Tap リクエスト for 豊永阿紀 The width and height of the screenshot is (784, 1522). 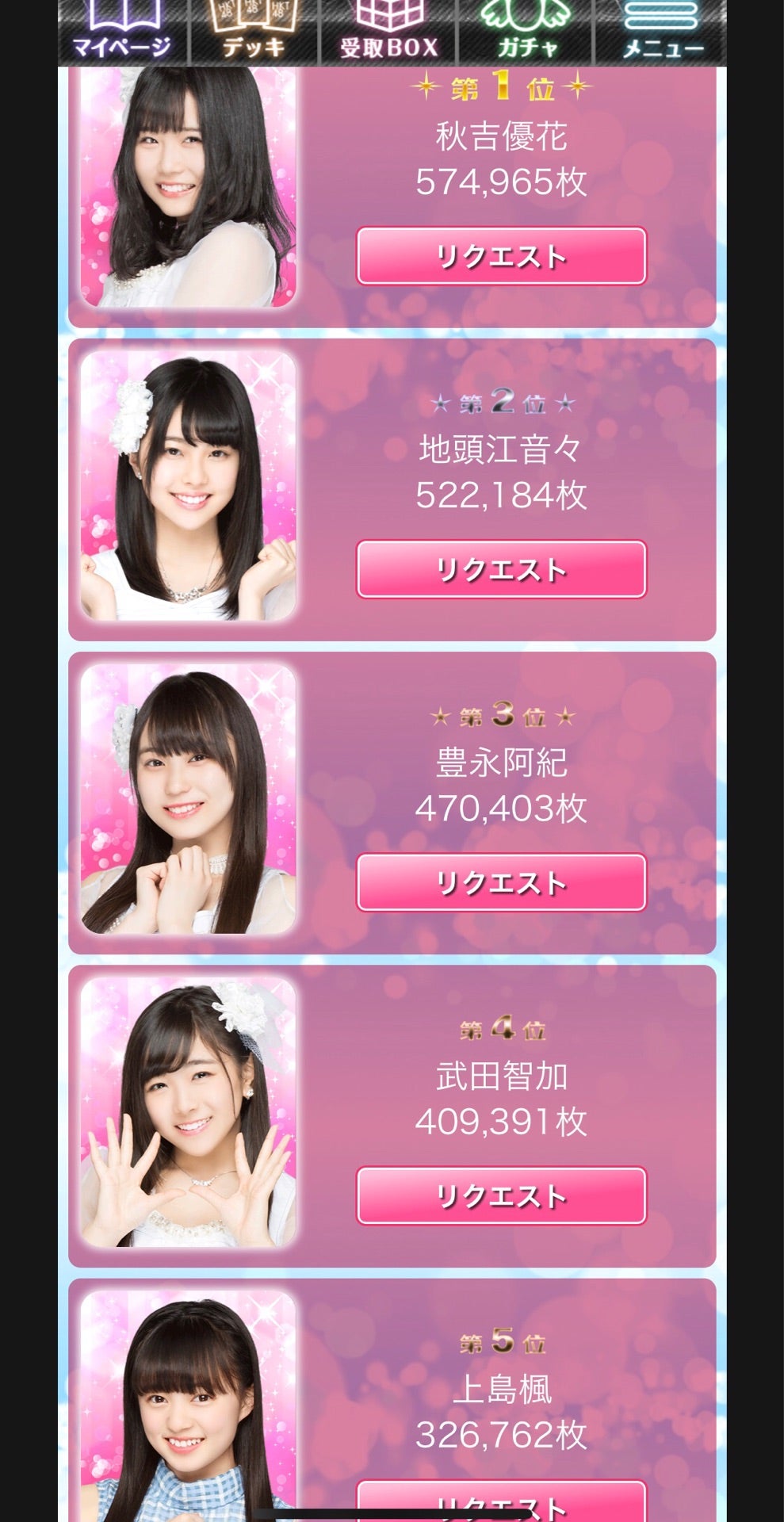coord(501,882)
